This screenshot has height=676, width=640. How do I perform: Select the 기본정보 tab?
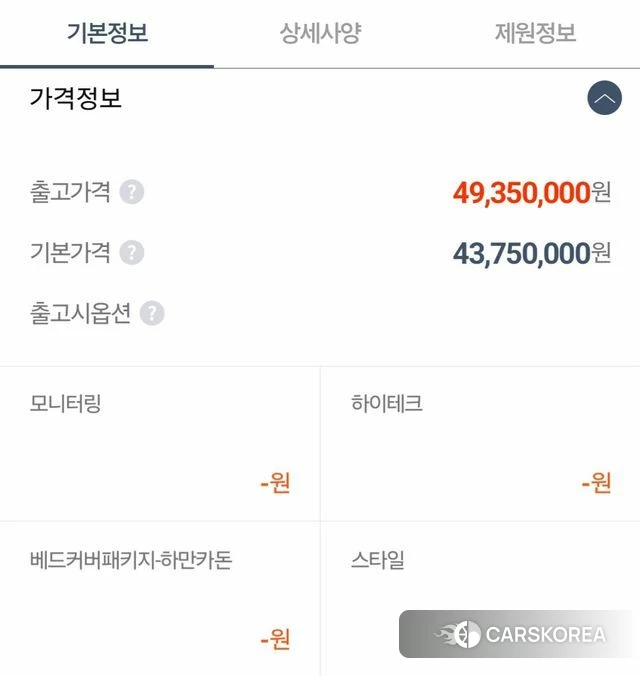pyautogui.click(x=107, y=33)
